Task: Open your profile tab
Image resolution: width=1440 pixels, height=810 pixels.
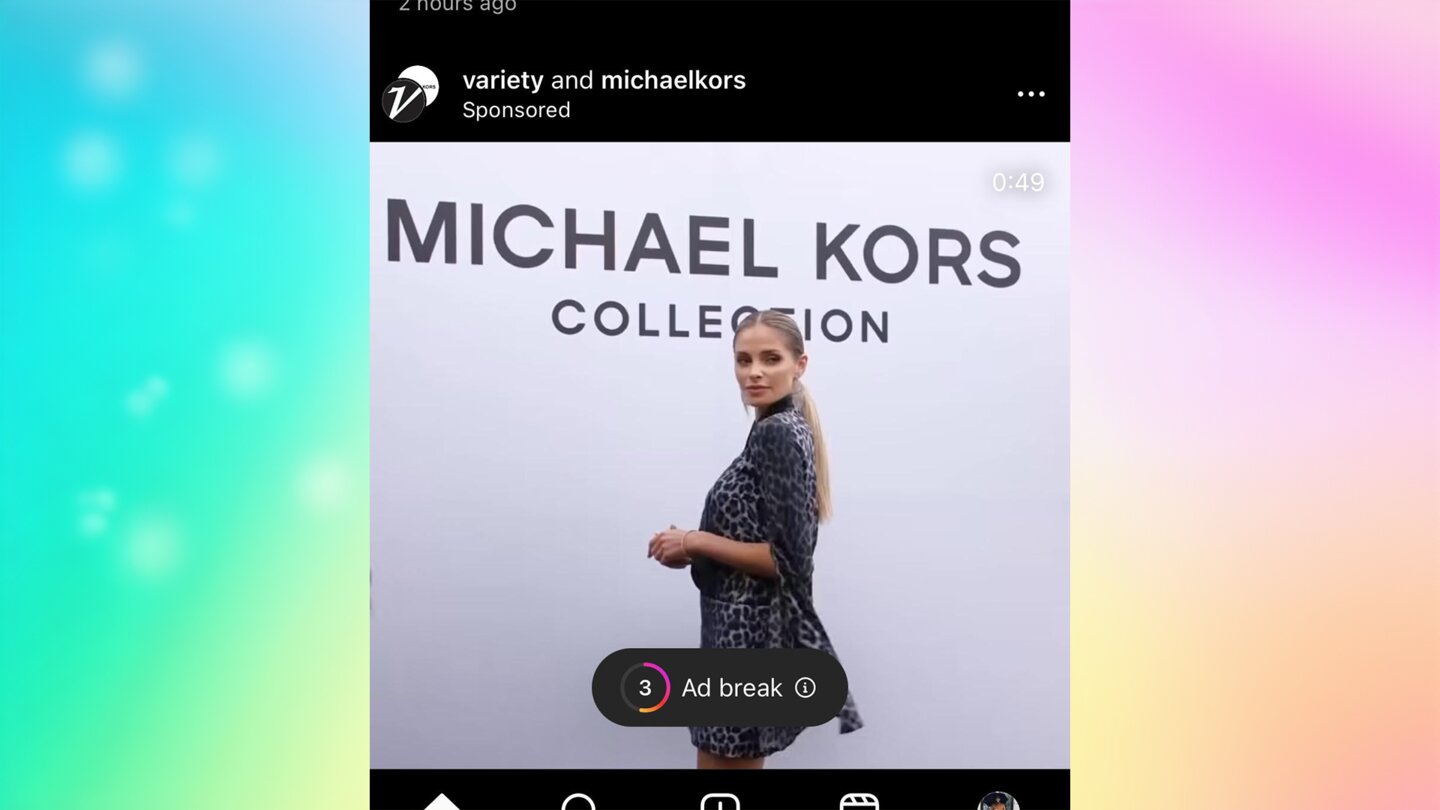Action: 997,801
